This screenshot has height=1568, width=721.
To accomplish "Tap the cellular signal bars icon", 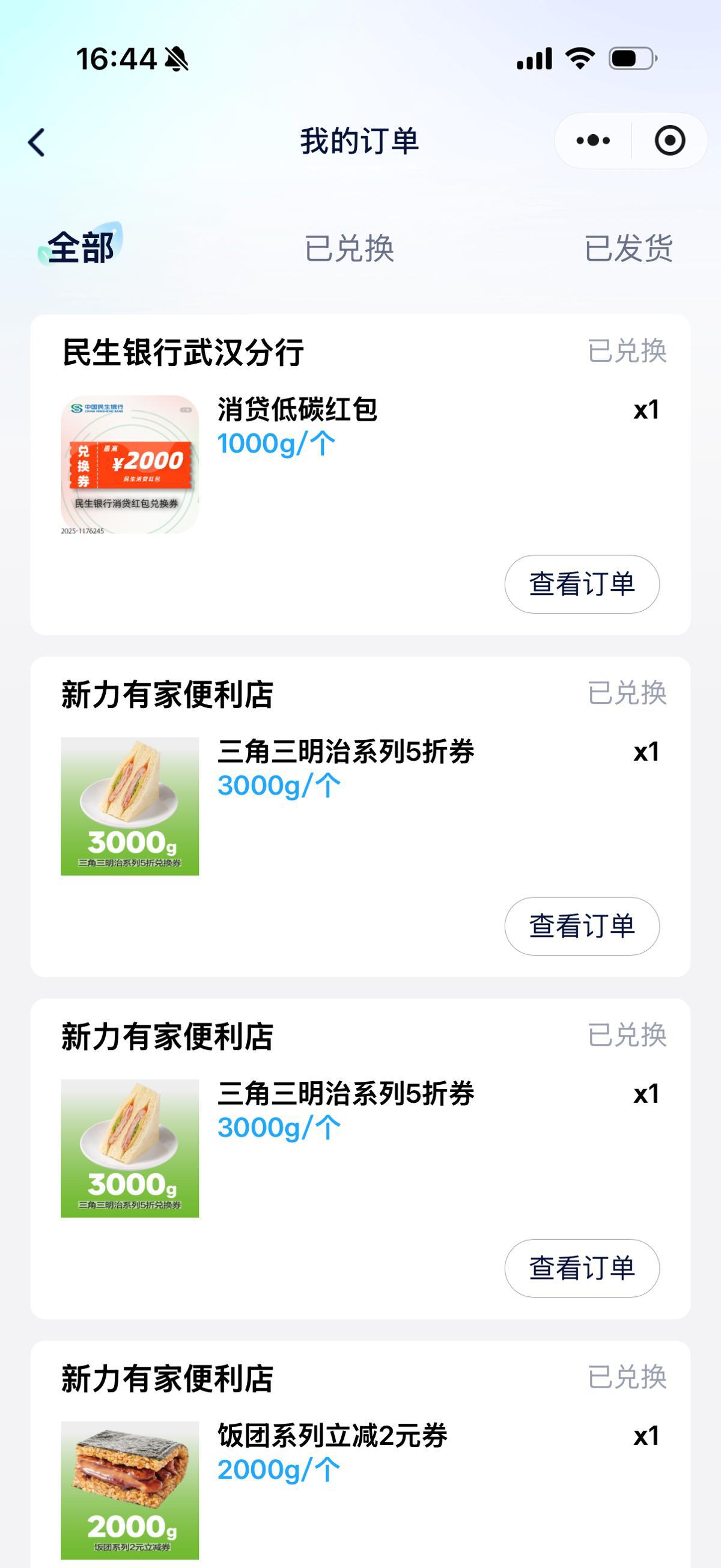I will pyautogui.click(x=534, y=58).
